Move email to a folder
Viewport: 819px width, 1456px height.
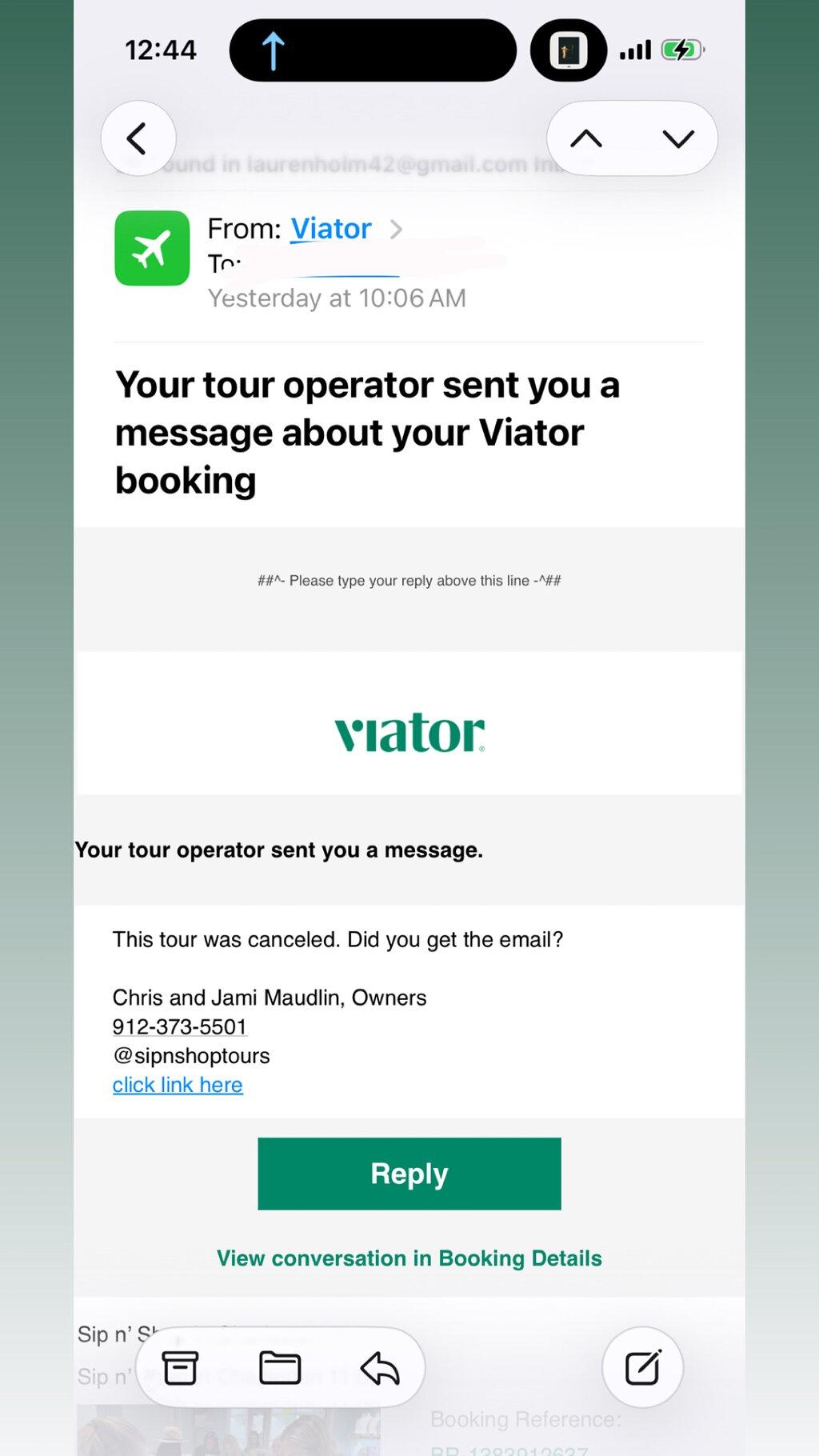point(280,1368)
